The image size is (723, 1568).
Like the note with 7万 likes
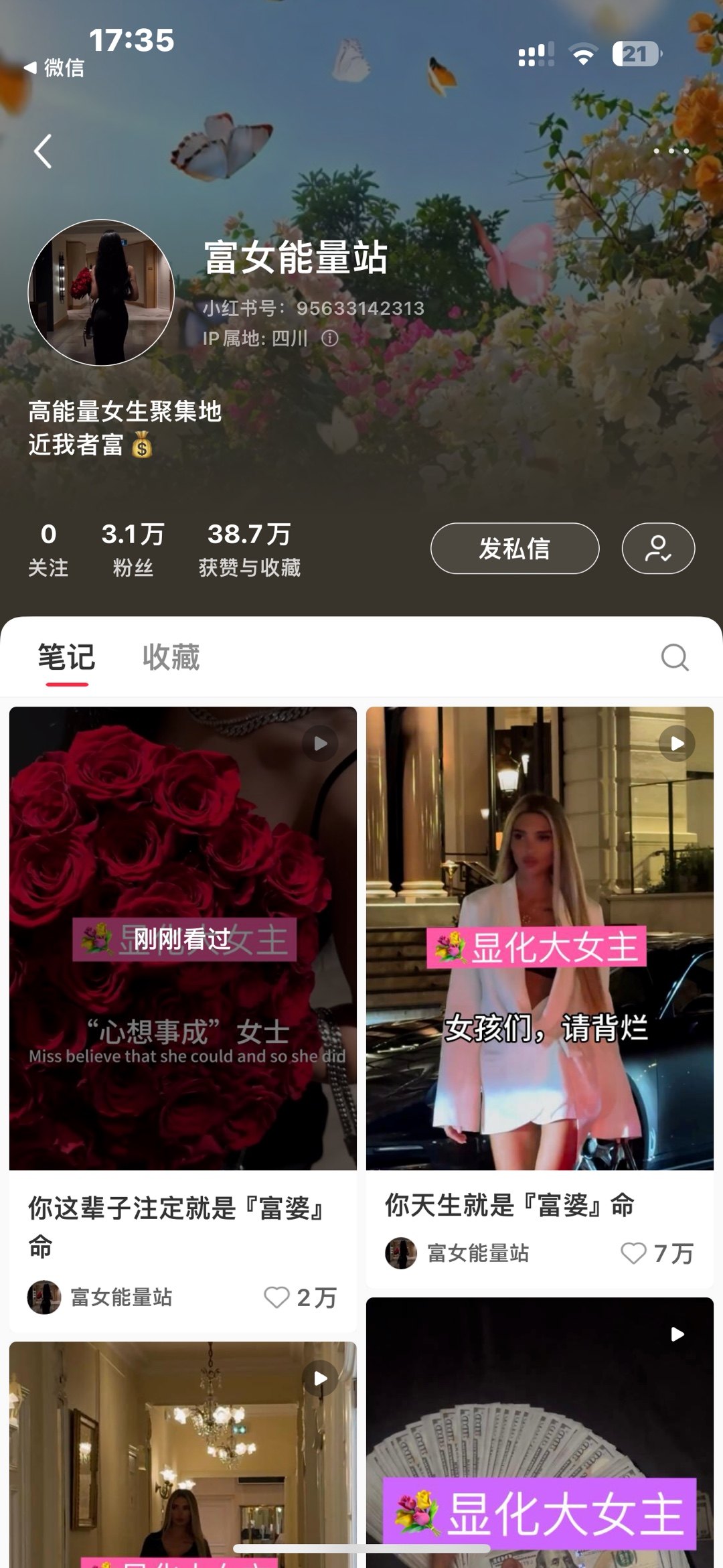coord(633,1253)
